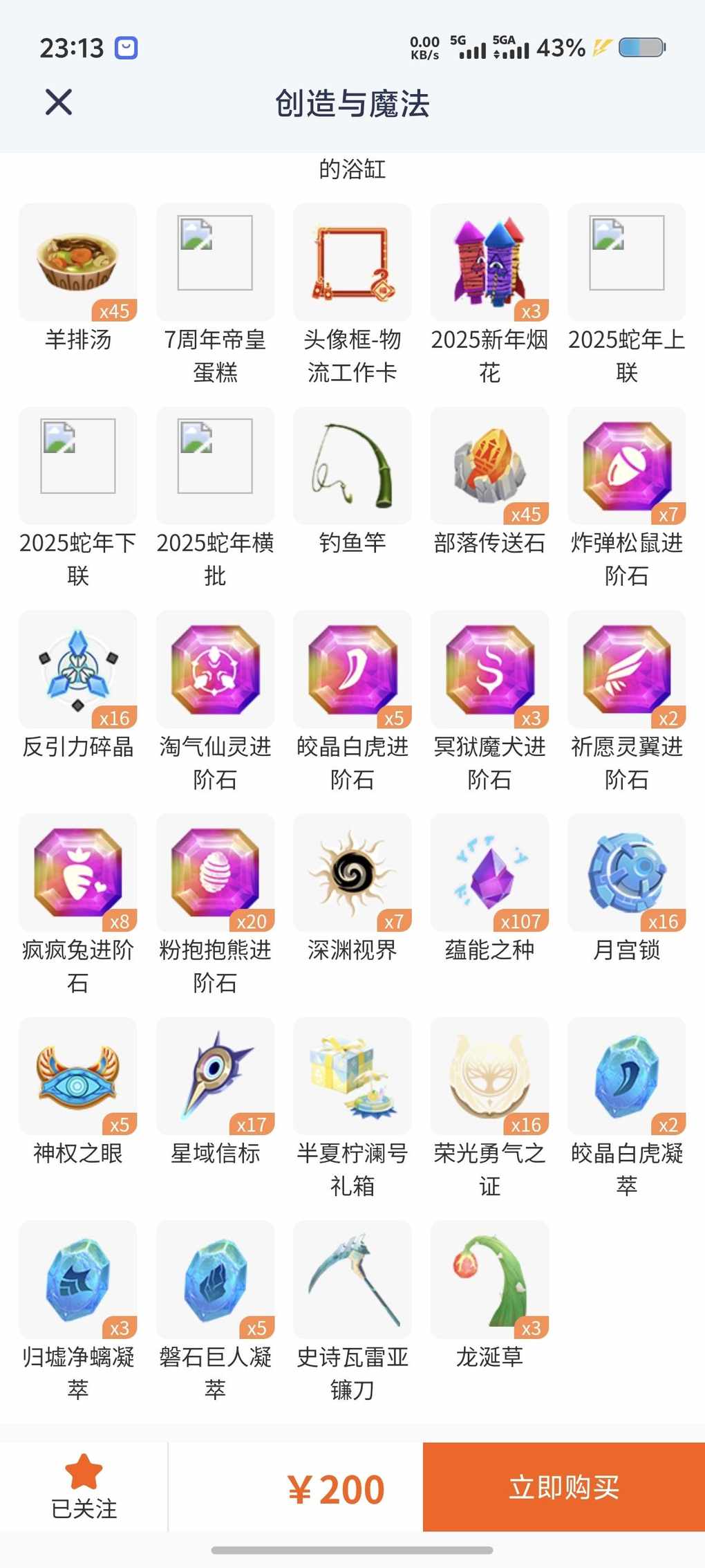View the 神权之眼 item
Screen dimensions: 705x1568
tap(78, 1076)
